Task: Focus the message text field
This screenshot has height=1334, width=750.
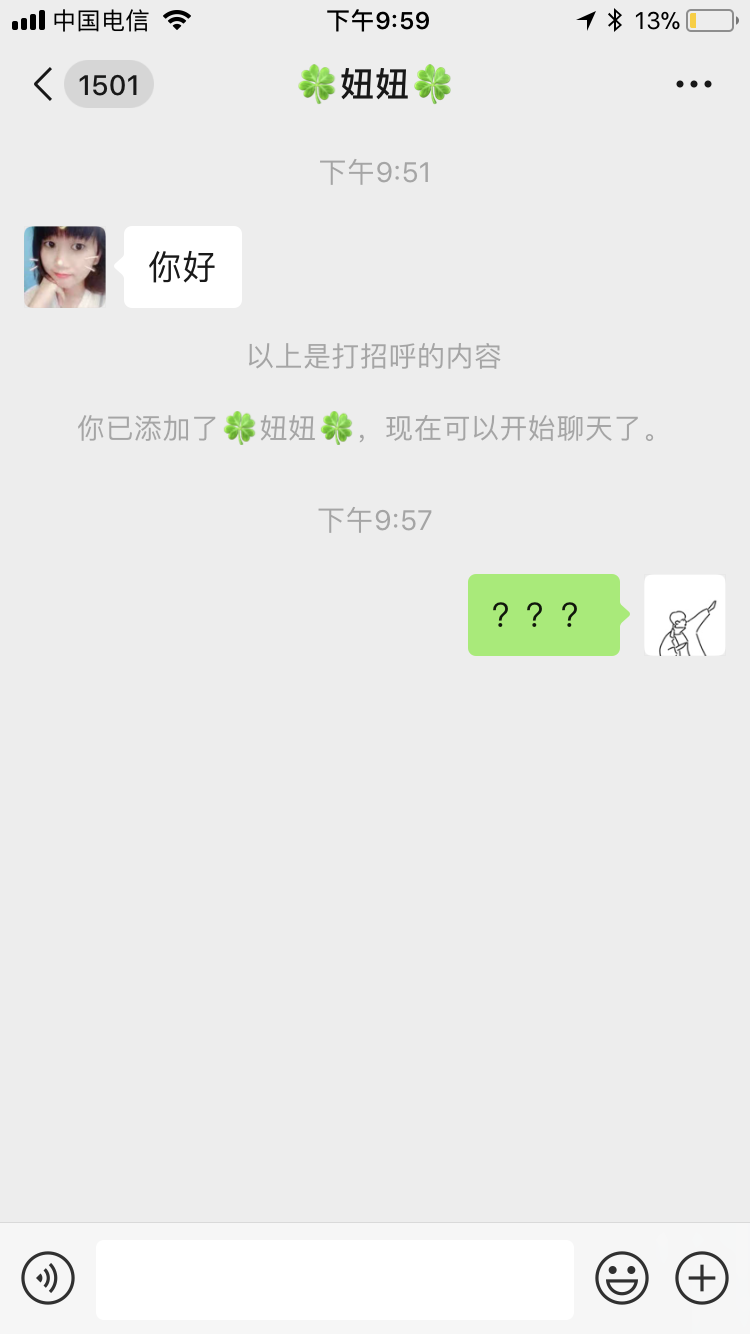Action: tap(335, 1279)
